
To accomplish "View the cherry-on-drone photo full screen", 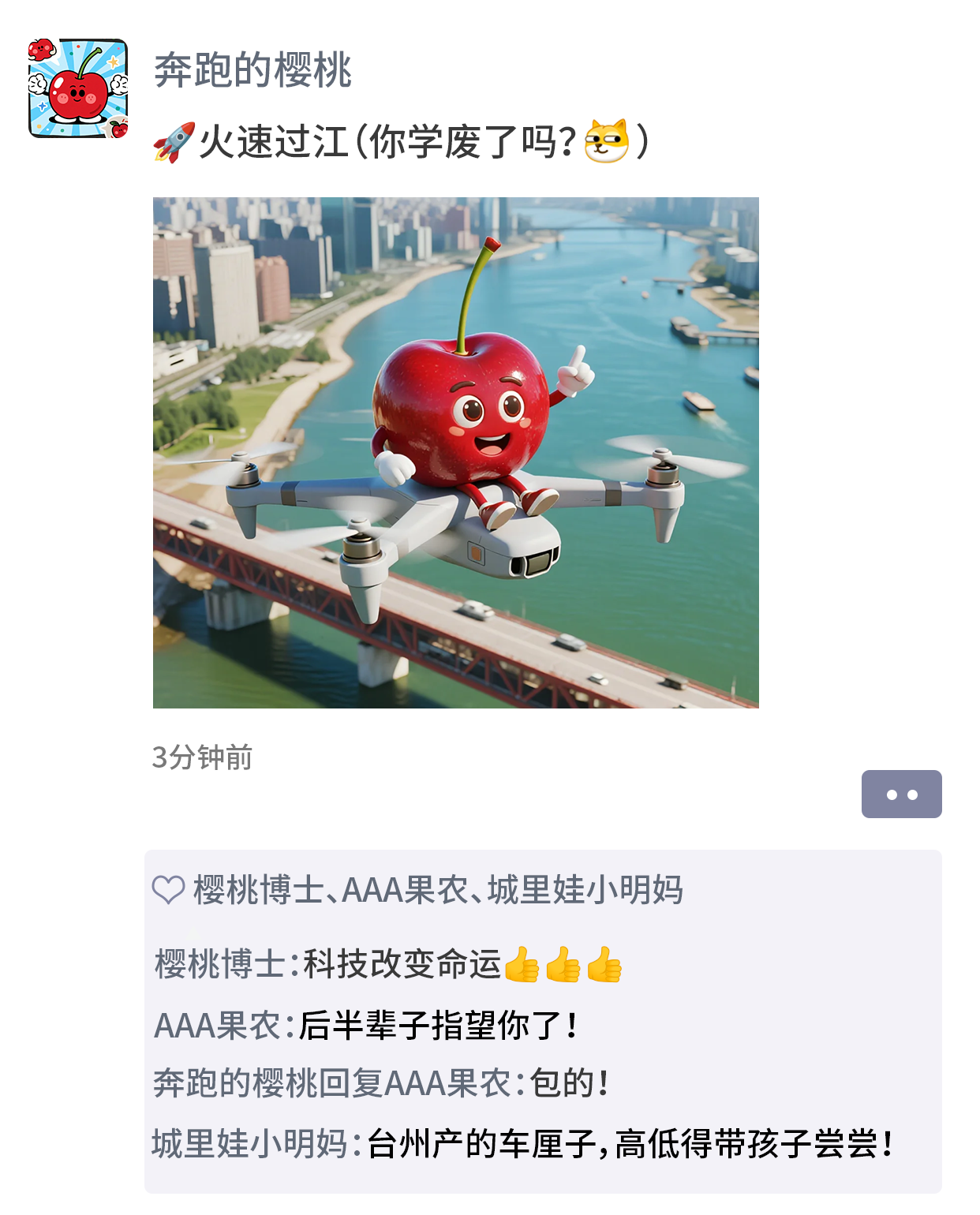I will point(455,452).
